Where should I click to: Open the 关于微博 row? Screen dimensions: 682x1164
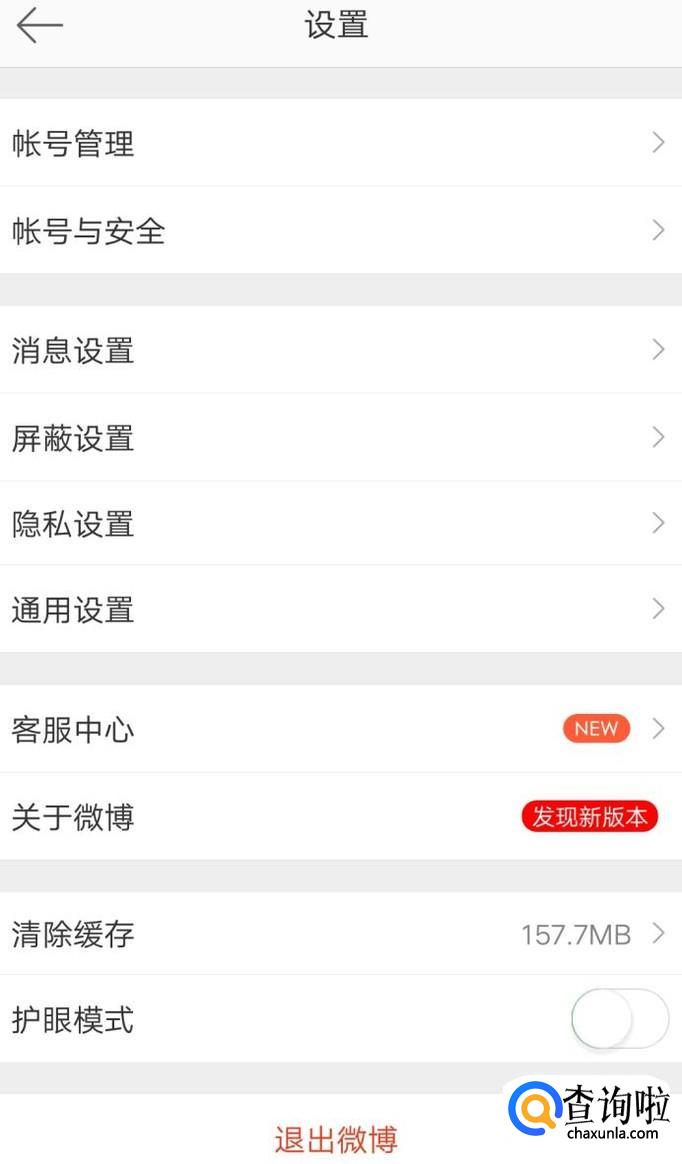tap(340, 817)
